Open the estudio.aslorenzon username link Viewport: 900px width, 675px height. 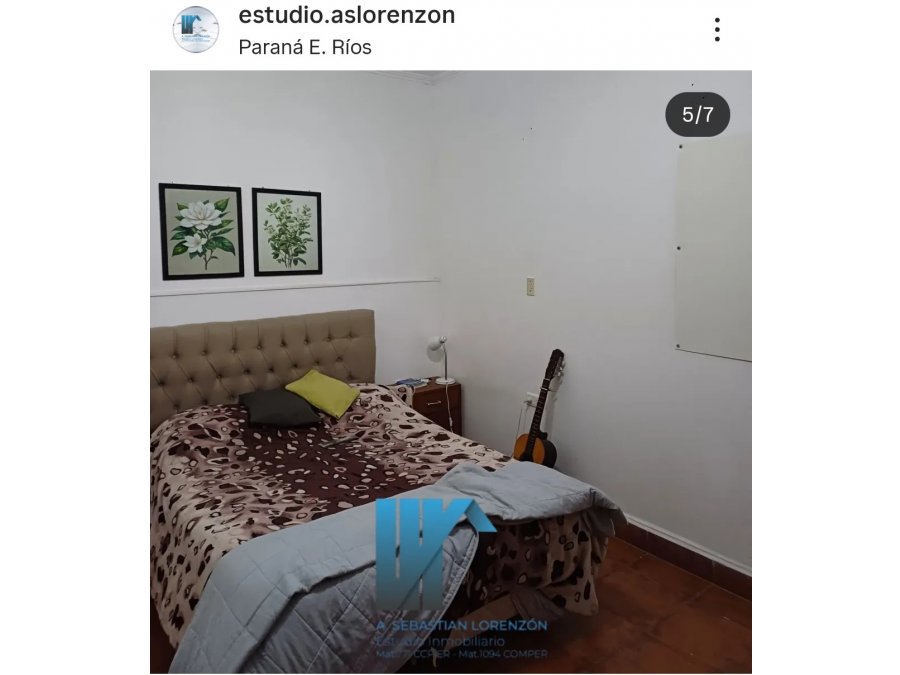tap(346, 15)
